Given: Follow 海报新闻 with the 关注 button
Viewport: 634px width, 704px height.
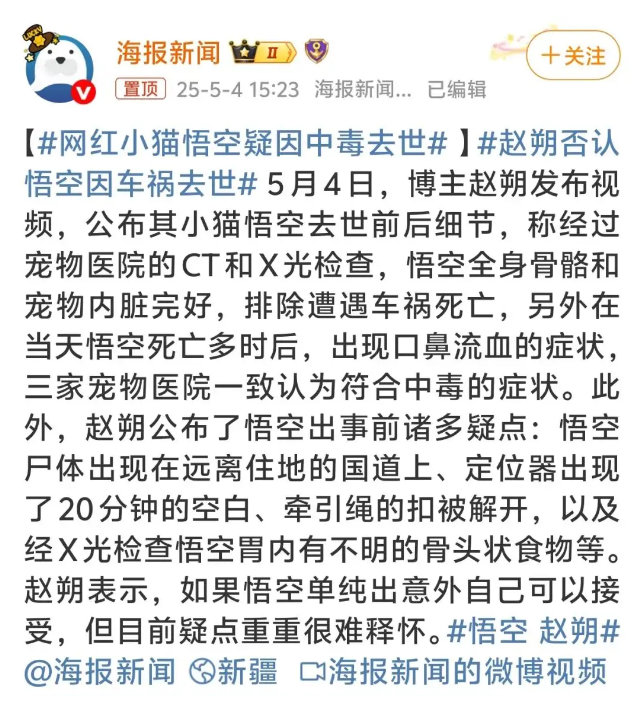Looking at the screenshot, I should [x=574, y=55].
